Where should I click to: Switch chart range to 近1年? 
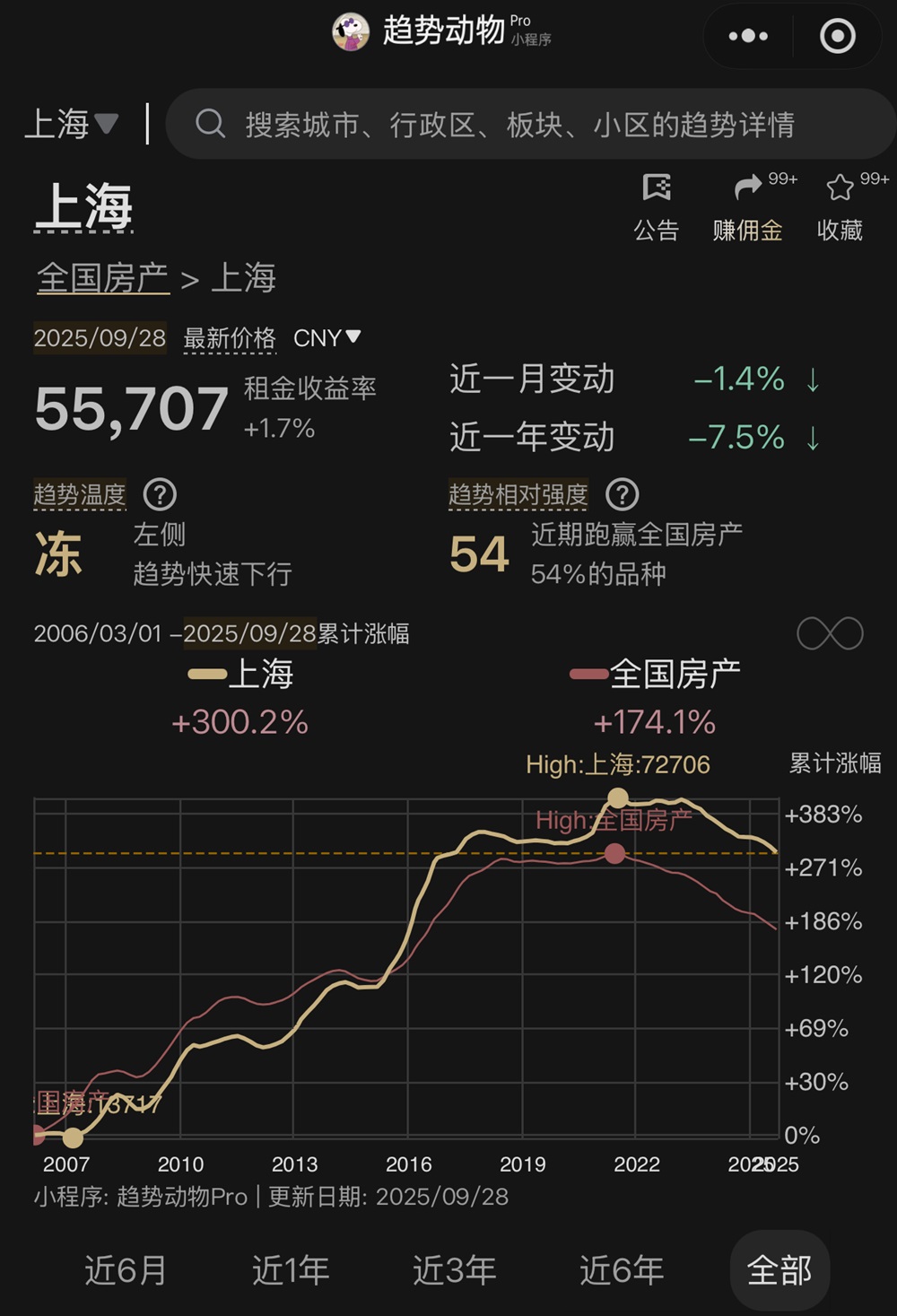[291, 1270]
